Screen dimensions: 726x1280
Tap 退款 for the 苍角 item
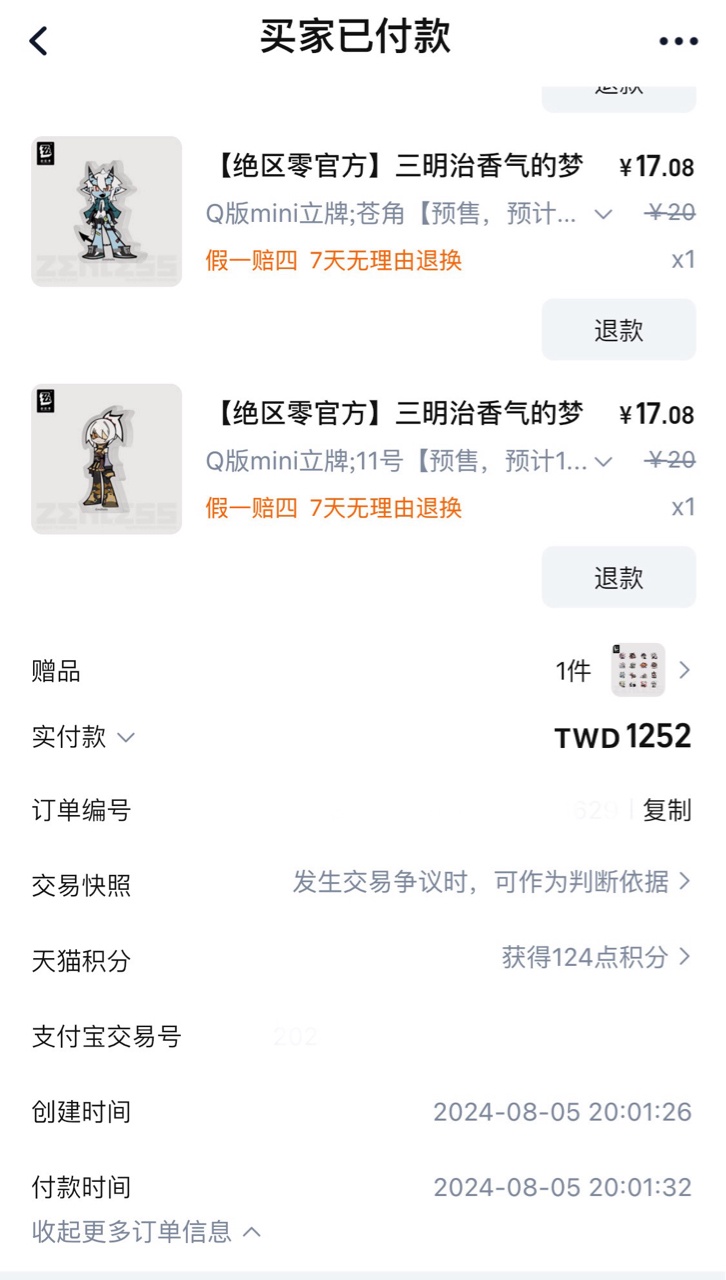pyautogui.click(x=618, y=330)
